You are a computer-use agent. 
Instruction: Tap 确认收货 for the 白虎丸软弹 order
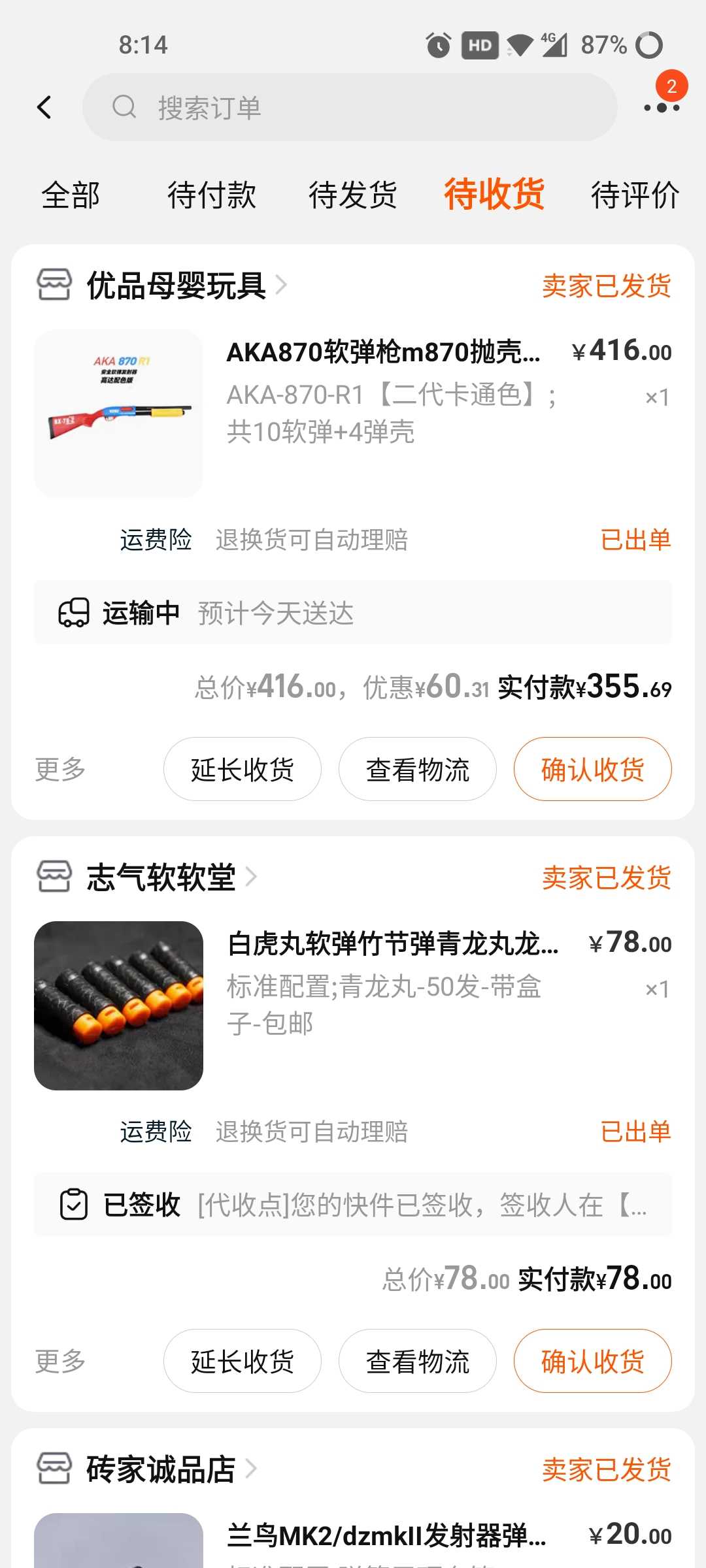[593, 1361]
